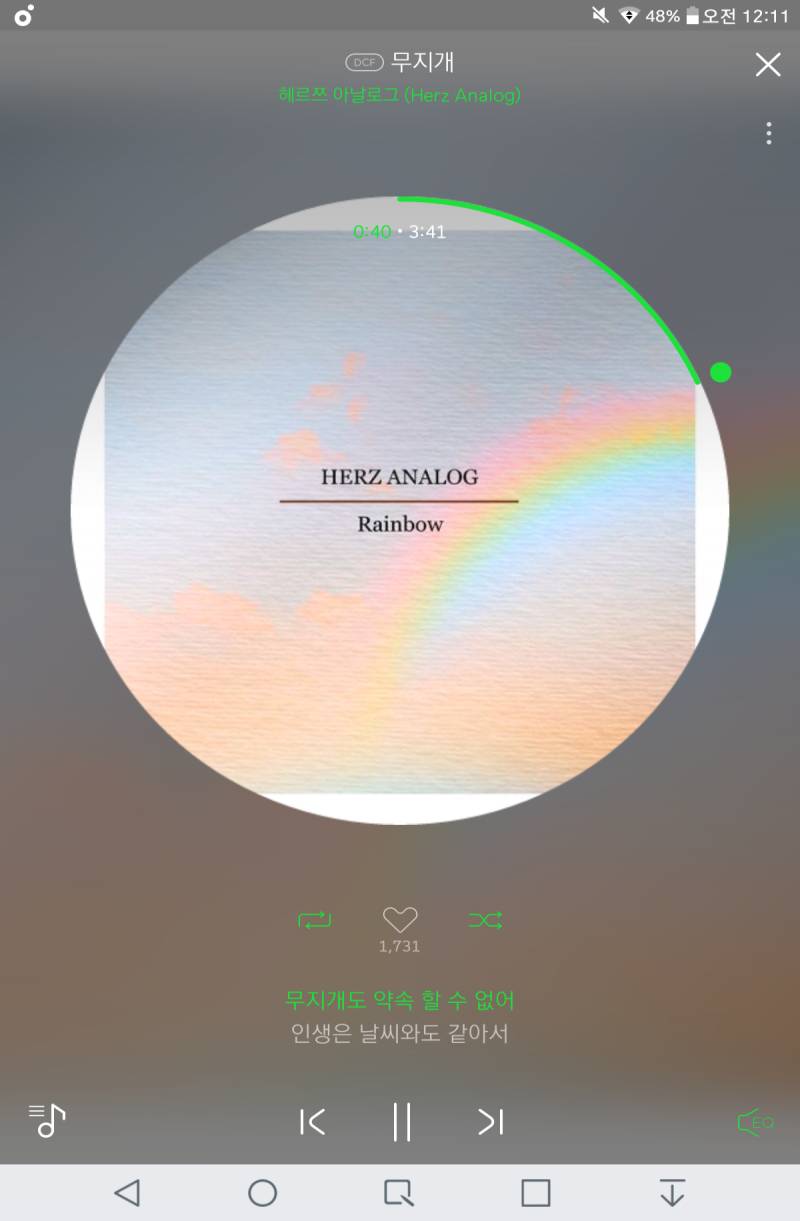Viewport: 800px width, 1221px height.
Task: Open artist 헤르쯔 아날로그 (Herz Analog)
Action: 400,96
